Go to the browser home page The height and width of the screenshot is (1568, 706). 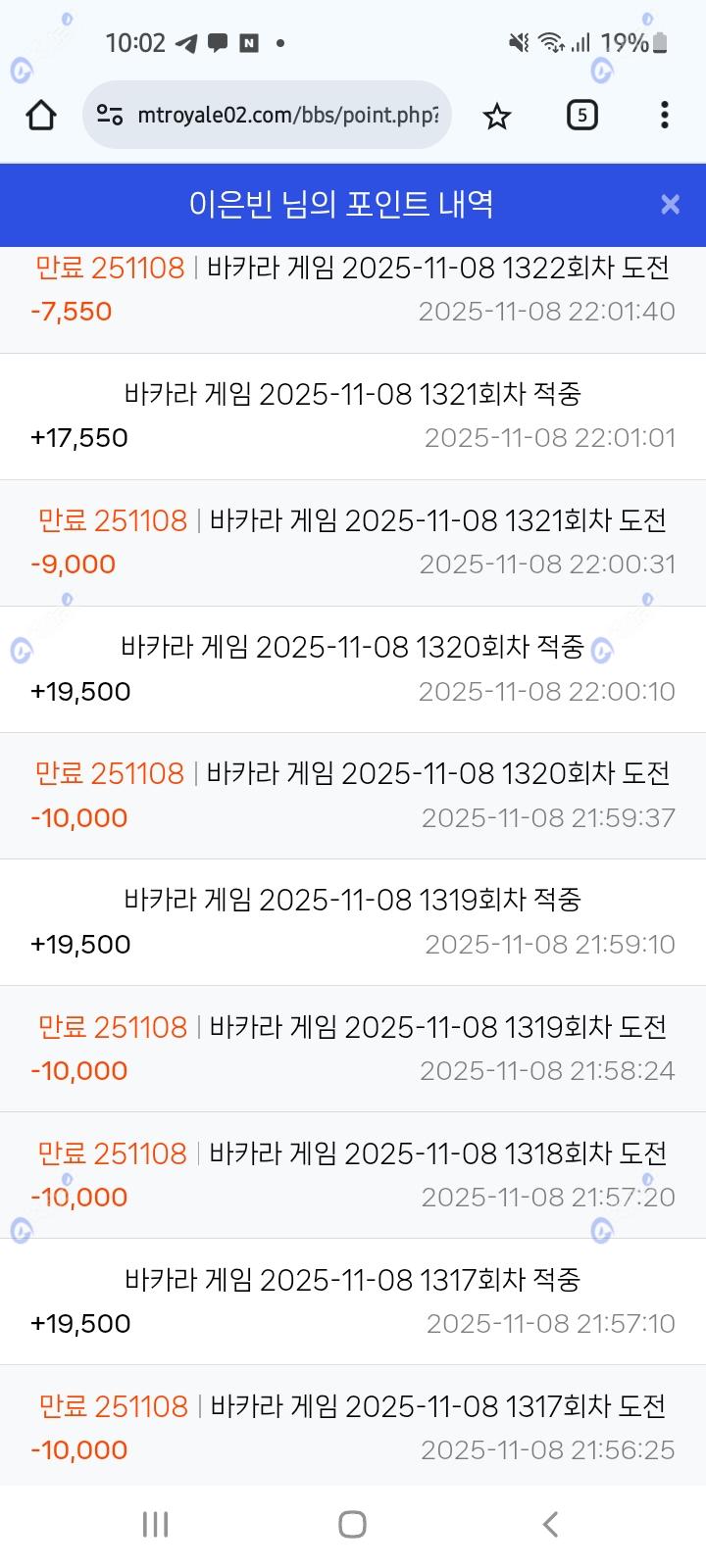(x=41, y=116)
